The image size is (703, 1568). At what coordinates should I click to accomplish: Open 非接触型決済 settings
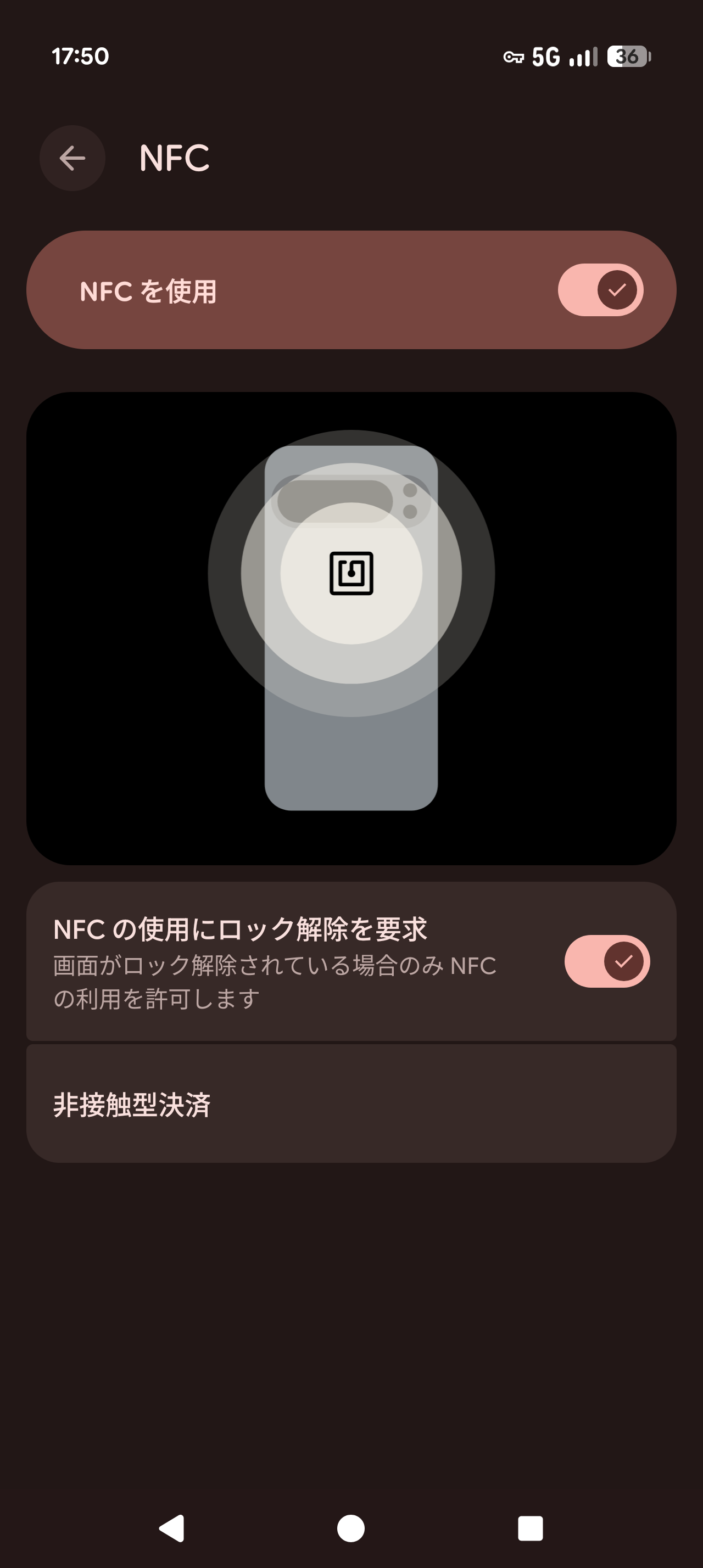[351, 1104]
